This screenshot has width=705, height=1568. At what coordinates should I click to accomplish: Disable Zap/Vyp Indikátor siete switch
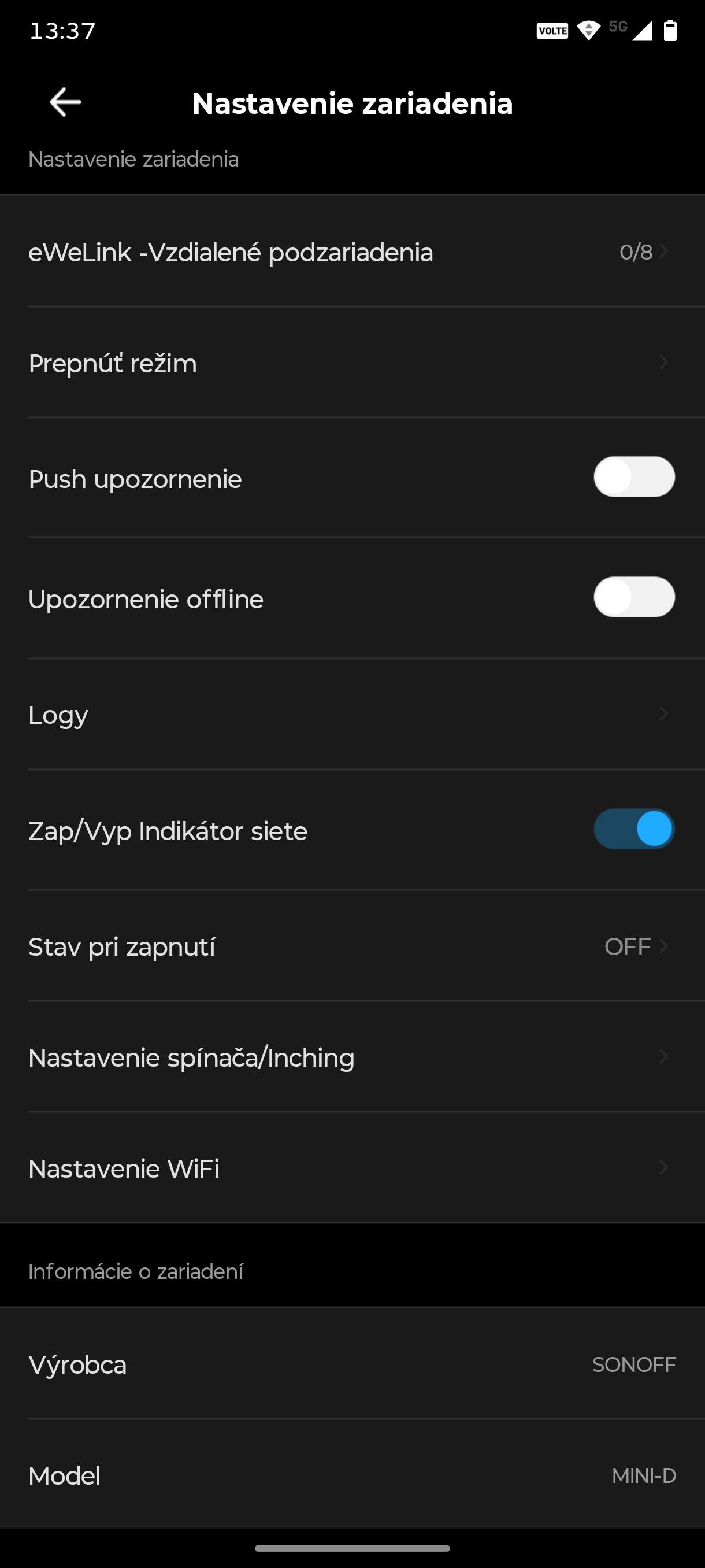pos(633,829)
